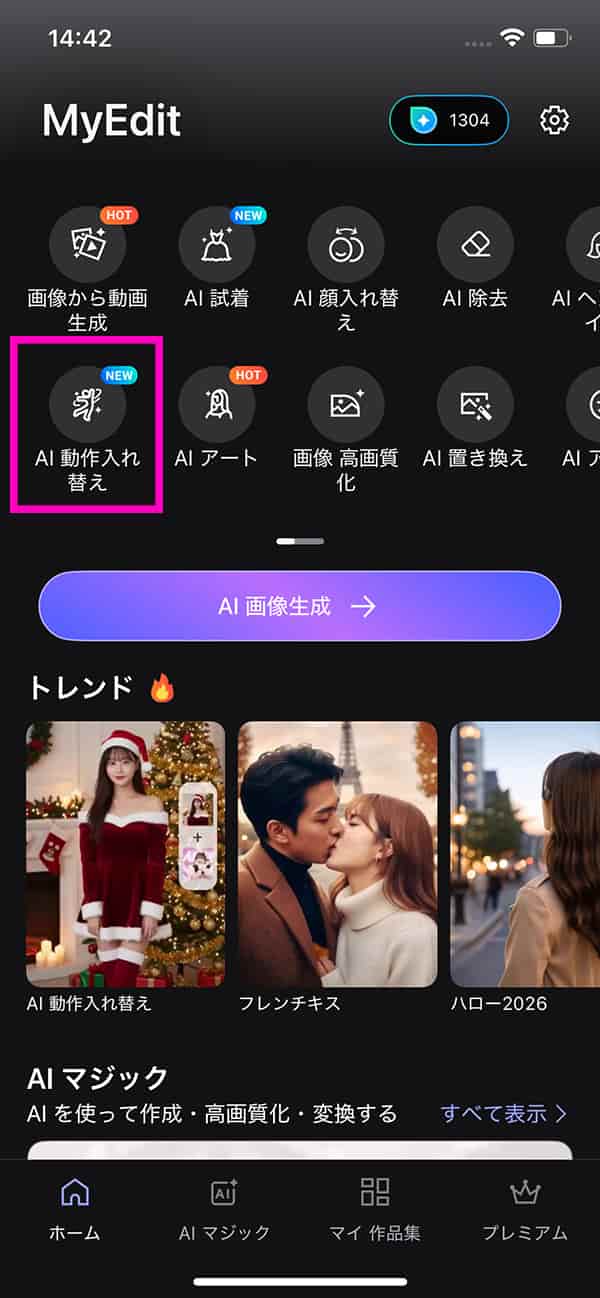Open the ハロー2026 trend card
600x1298 pixels.
(x=525, y=855)
